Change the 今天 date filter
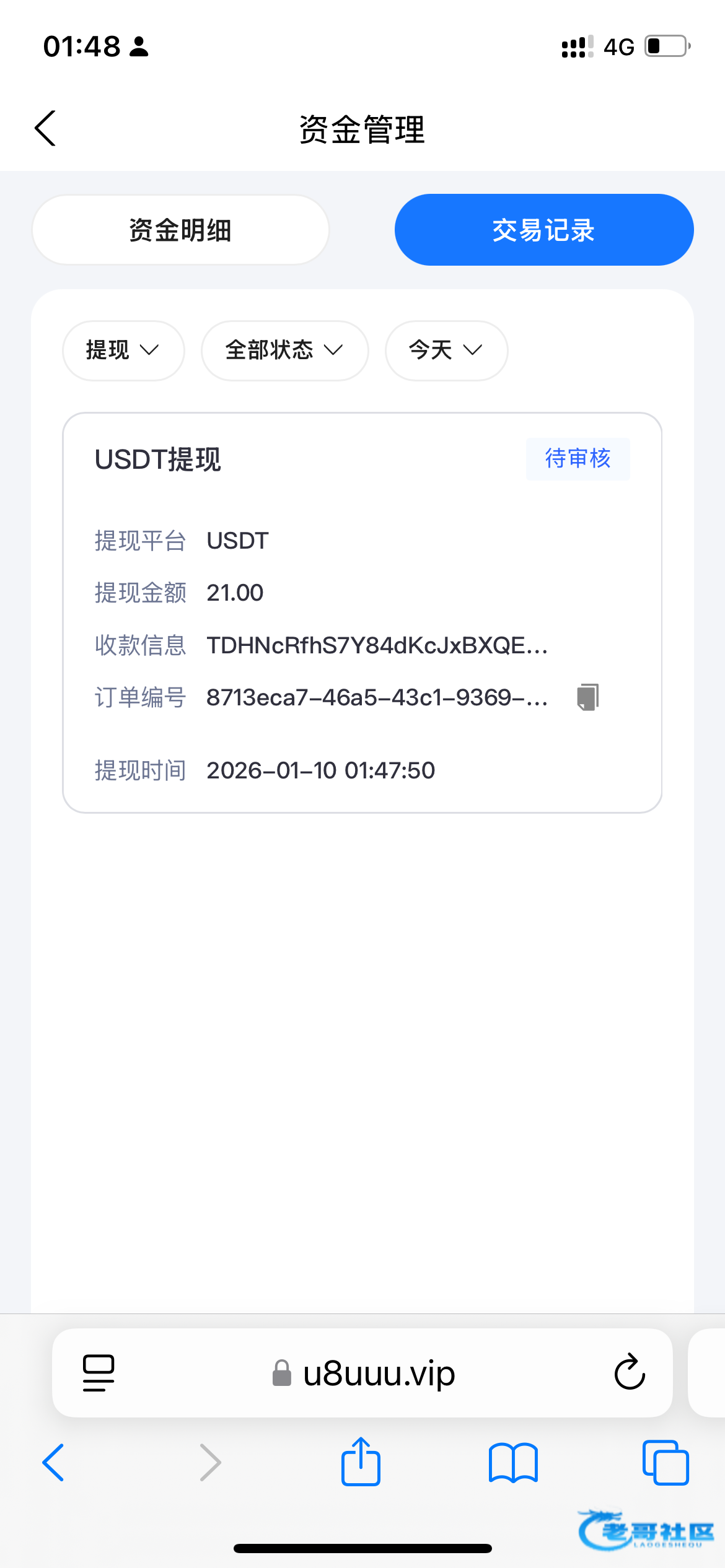This screenshot has height=1568, width=725. pyautogui.click(x=446, y=351)
